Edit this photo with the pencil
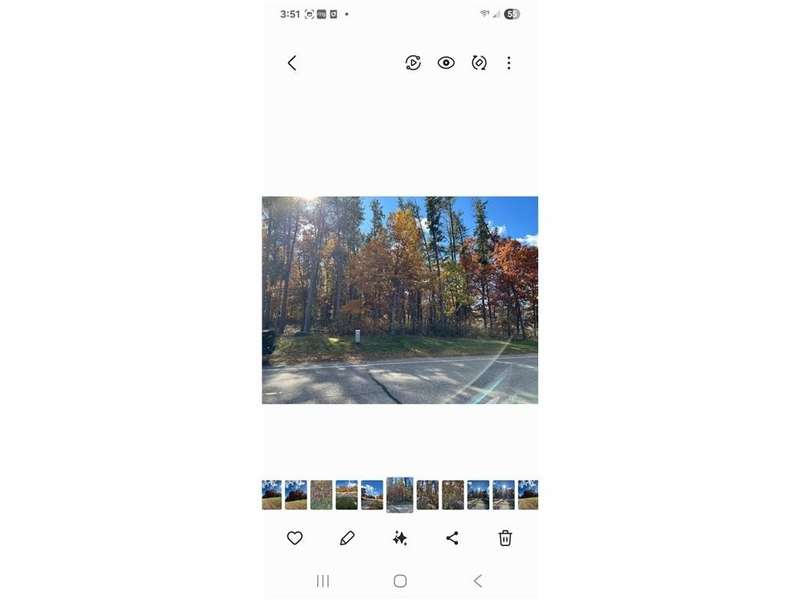This screenshot has height=600, width=800. 347,538
